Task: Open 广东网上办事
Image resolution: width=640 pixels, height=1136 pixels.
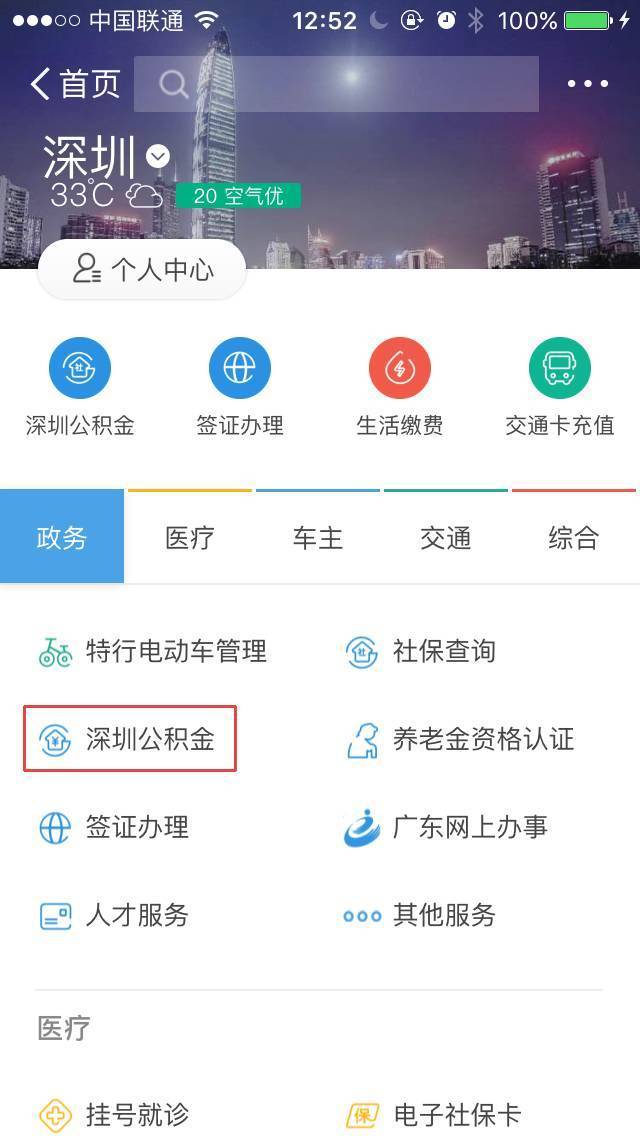Action: (x=447, y=828)
